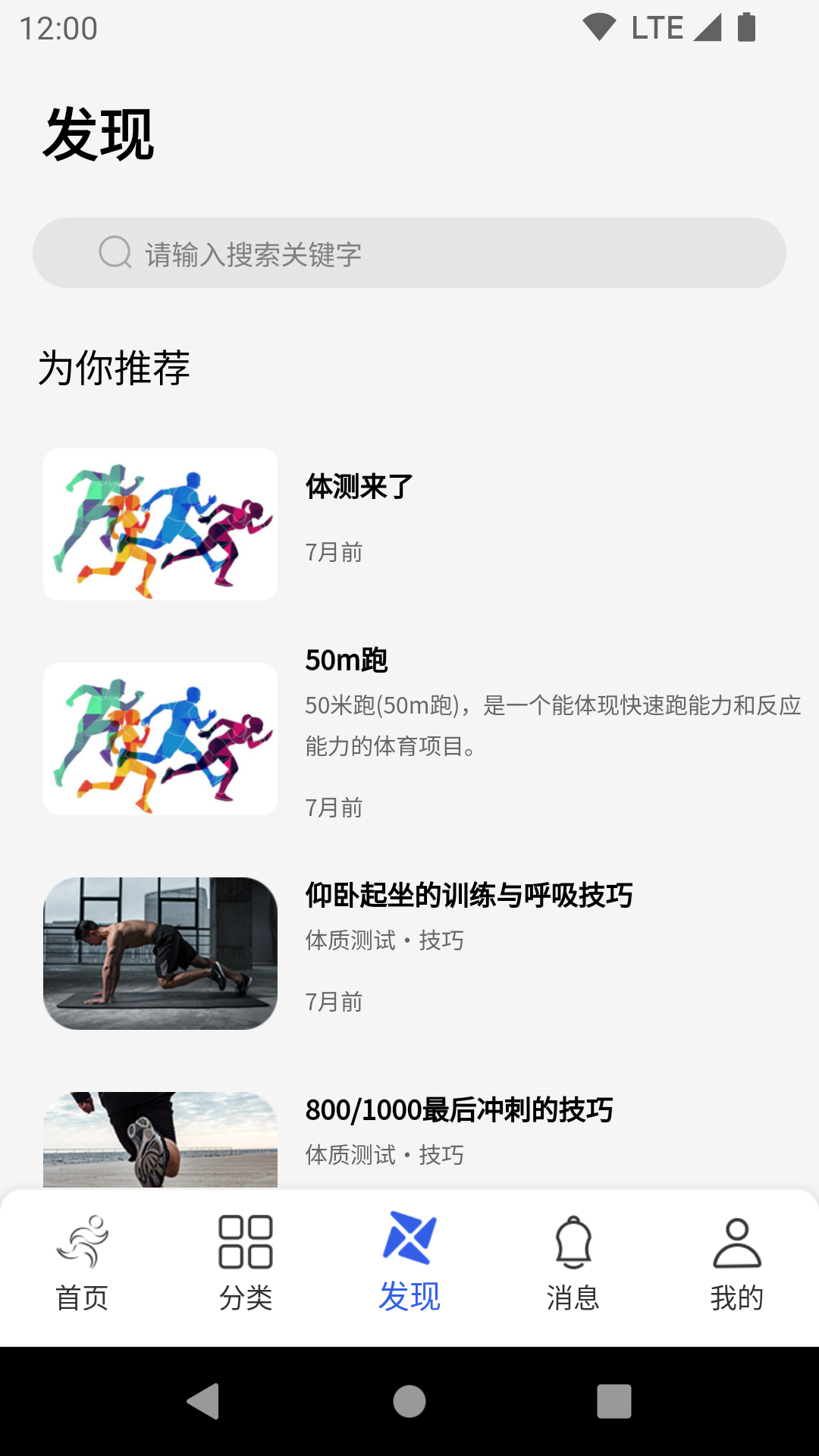Tap the plank exercise thumbnail image
Screen dimensions: 819x1456
tap(161, 953)
